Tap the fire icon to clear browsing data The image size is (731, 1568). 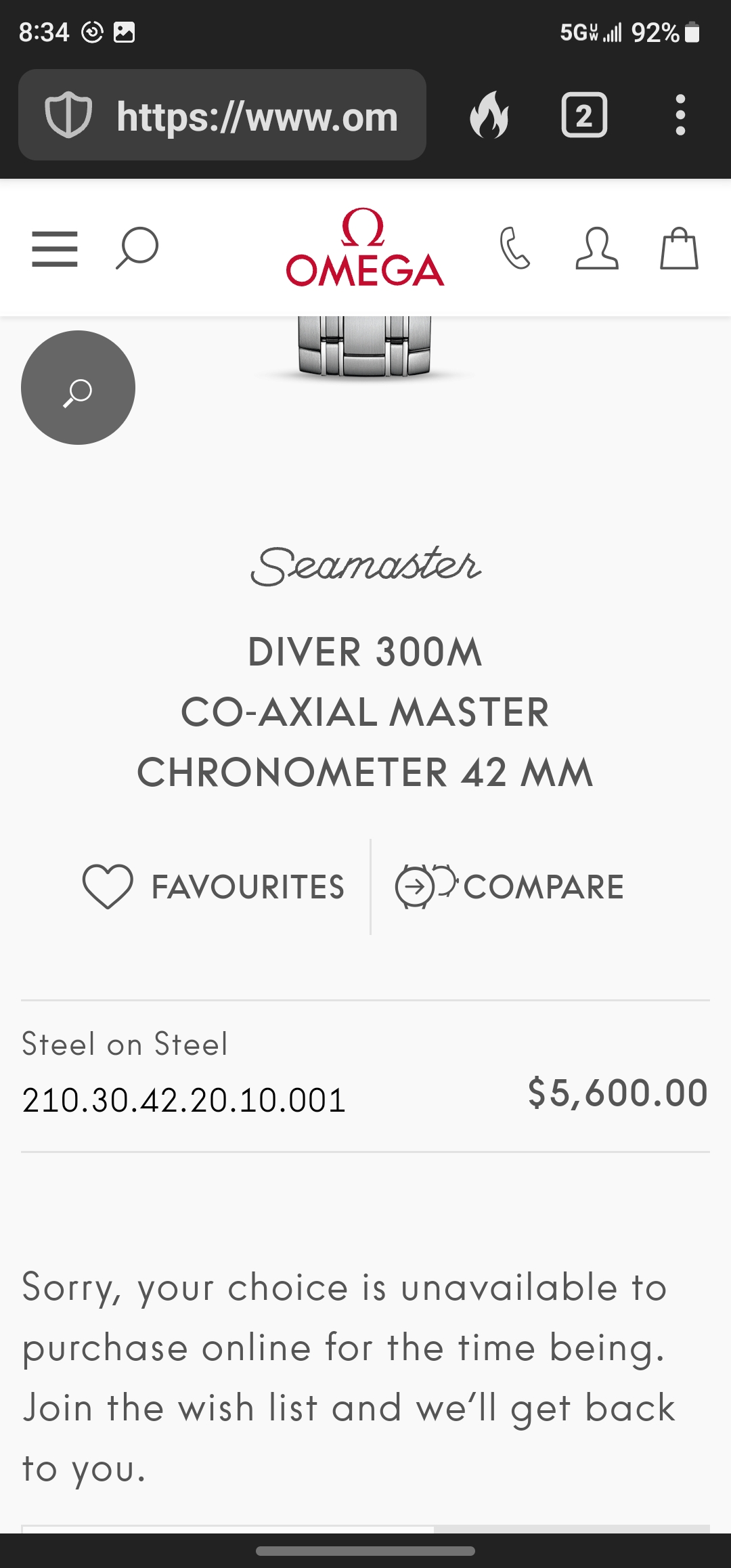click(x=489, y=115)
